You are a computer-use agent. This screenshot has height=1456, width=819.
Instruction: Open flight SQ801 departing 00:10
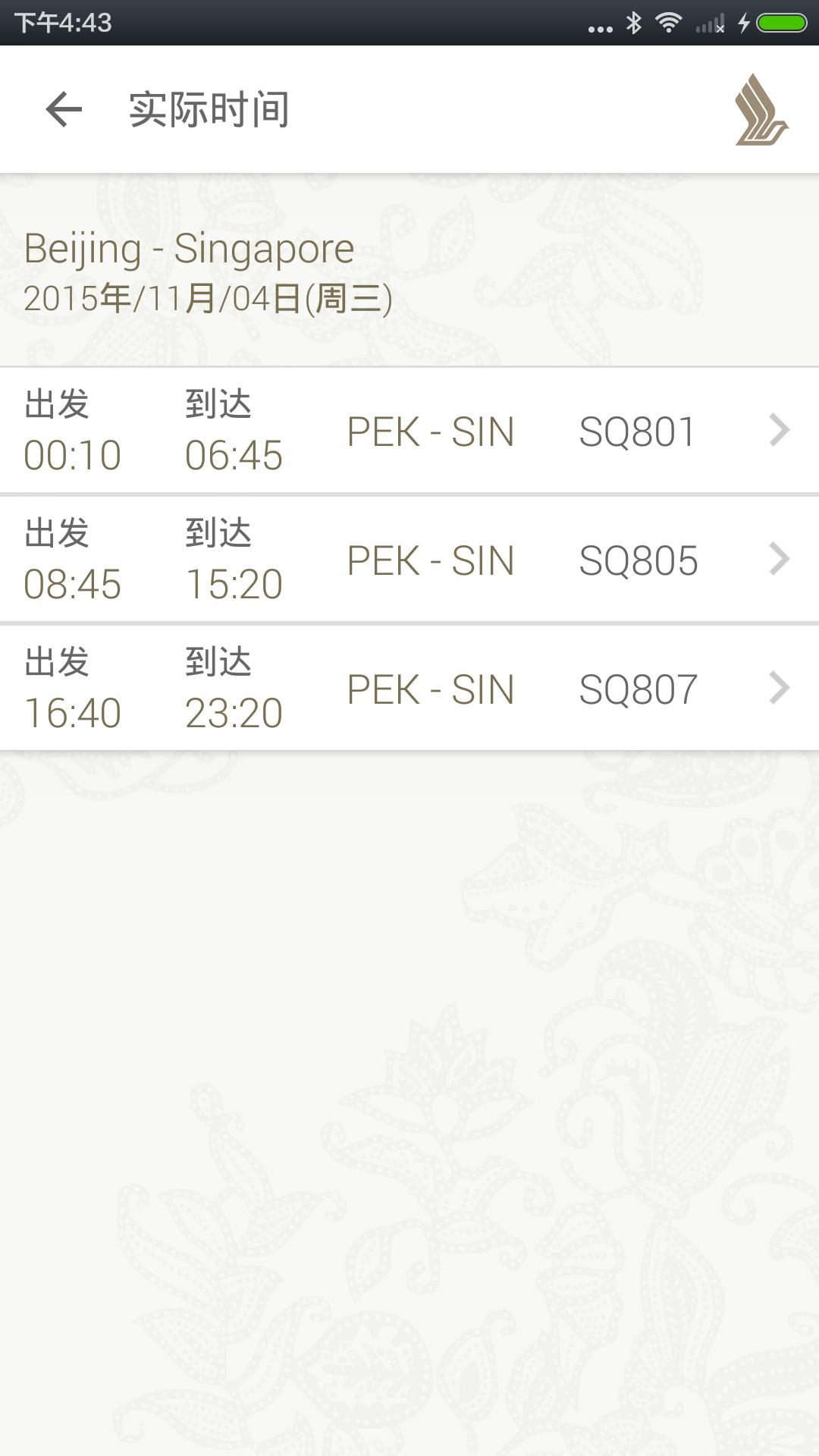click(409, 431)
